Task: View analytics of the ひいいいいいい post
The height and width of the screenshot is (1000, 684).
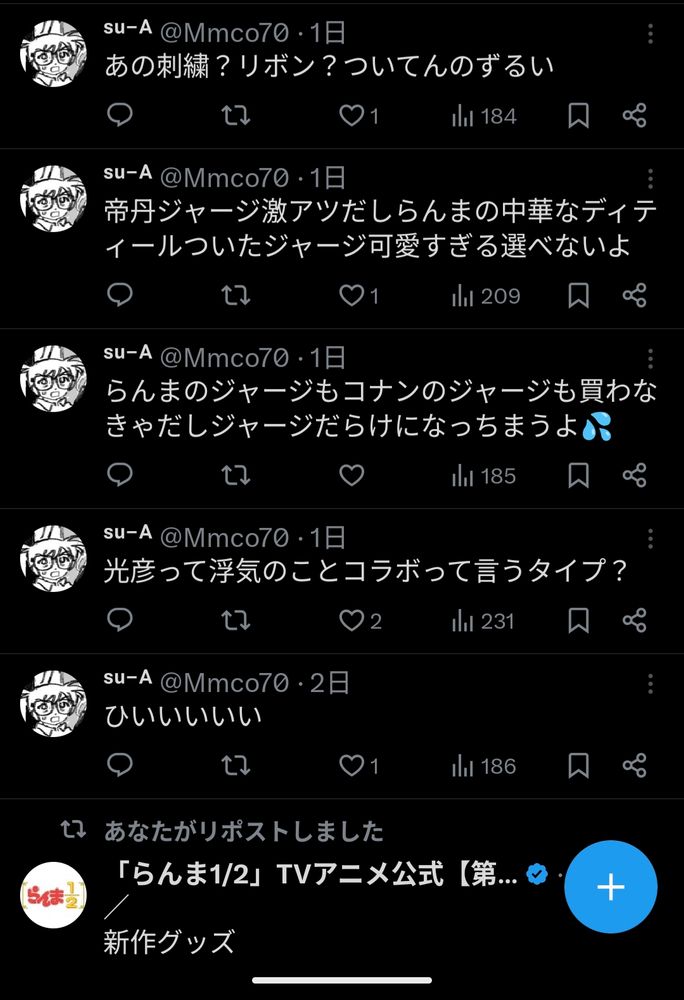Action: [484, 766]
